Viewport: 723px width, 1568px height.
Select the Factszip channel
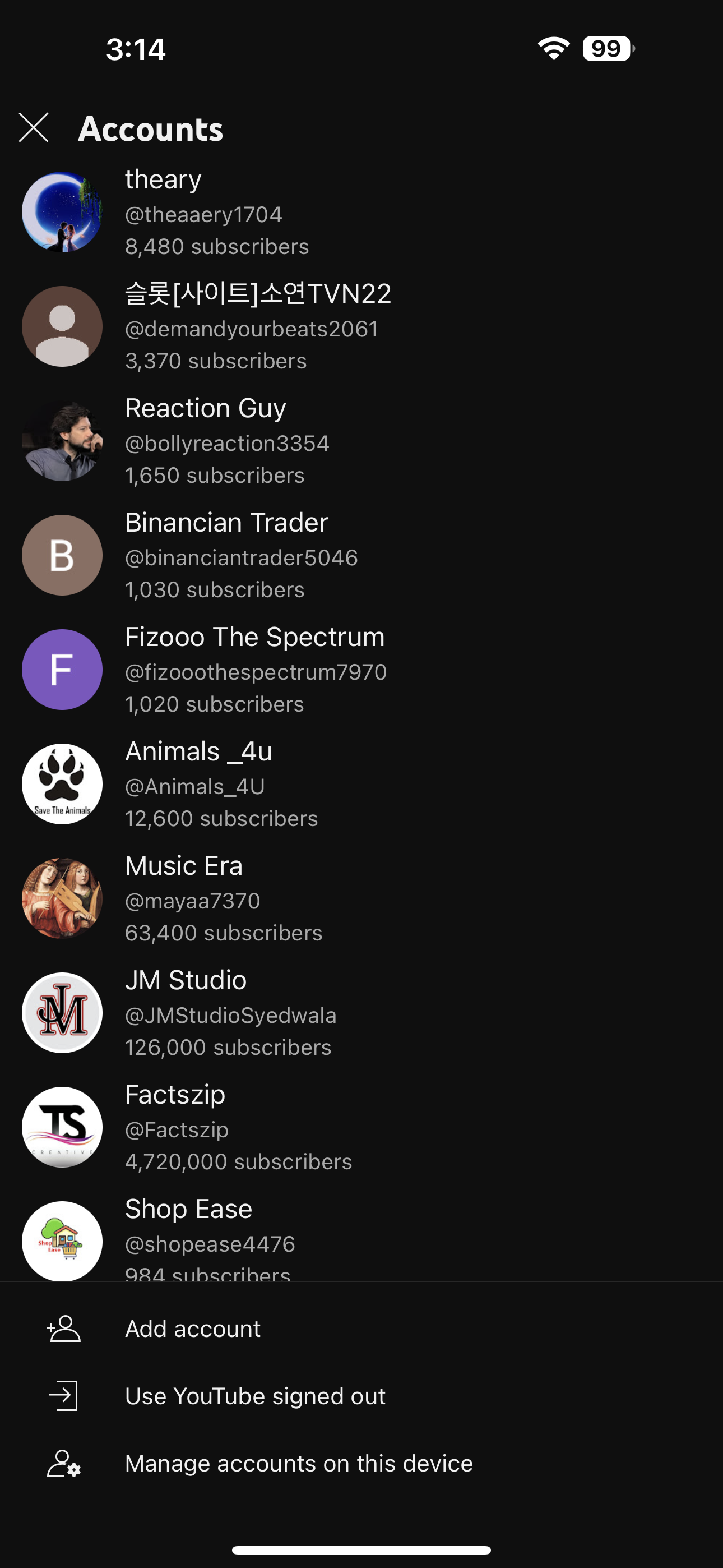click(361, 1127)
